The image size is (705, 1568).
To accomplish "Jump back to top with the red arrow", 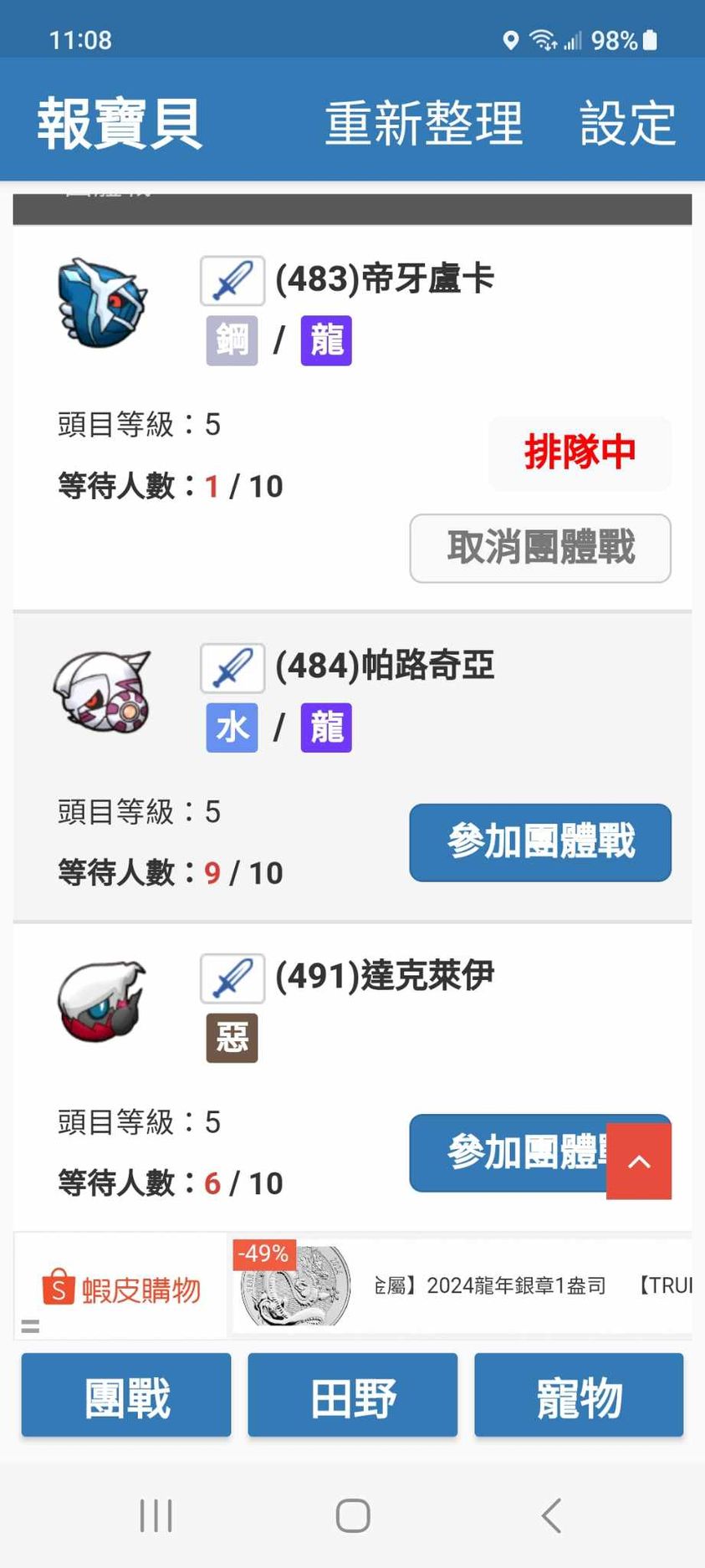I will (639, 1161).
